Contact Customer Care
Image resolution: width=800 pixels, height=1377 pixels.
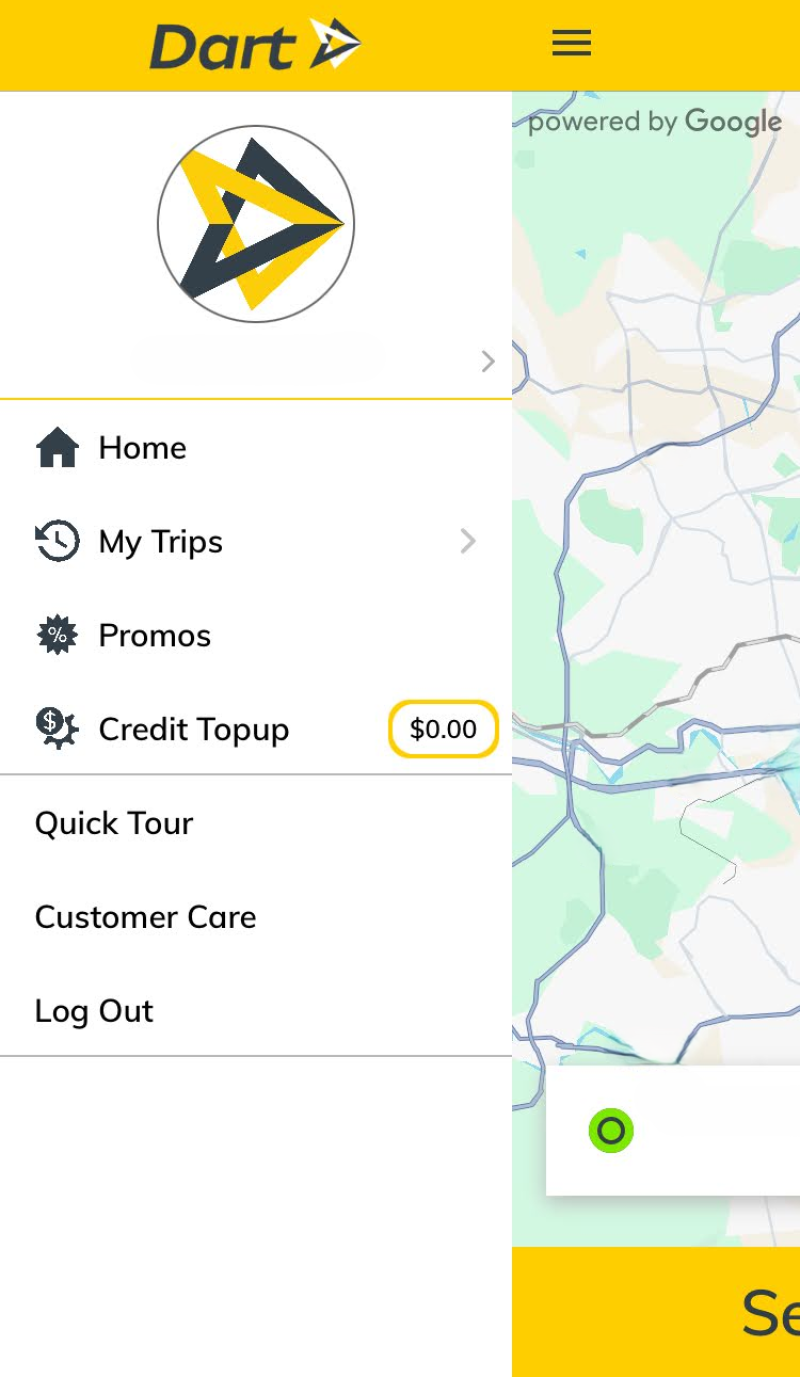click(145, 918)
